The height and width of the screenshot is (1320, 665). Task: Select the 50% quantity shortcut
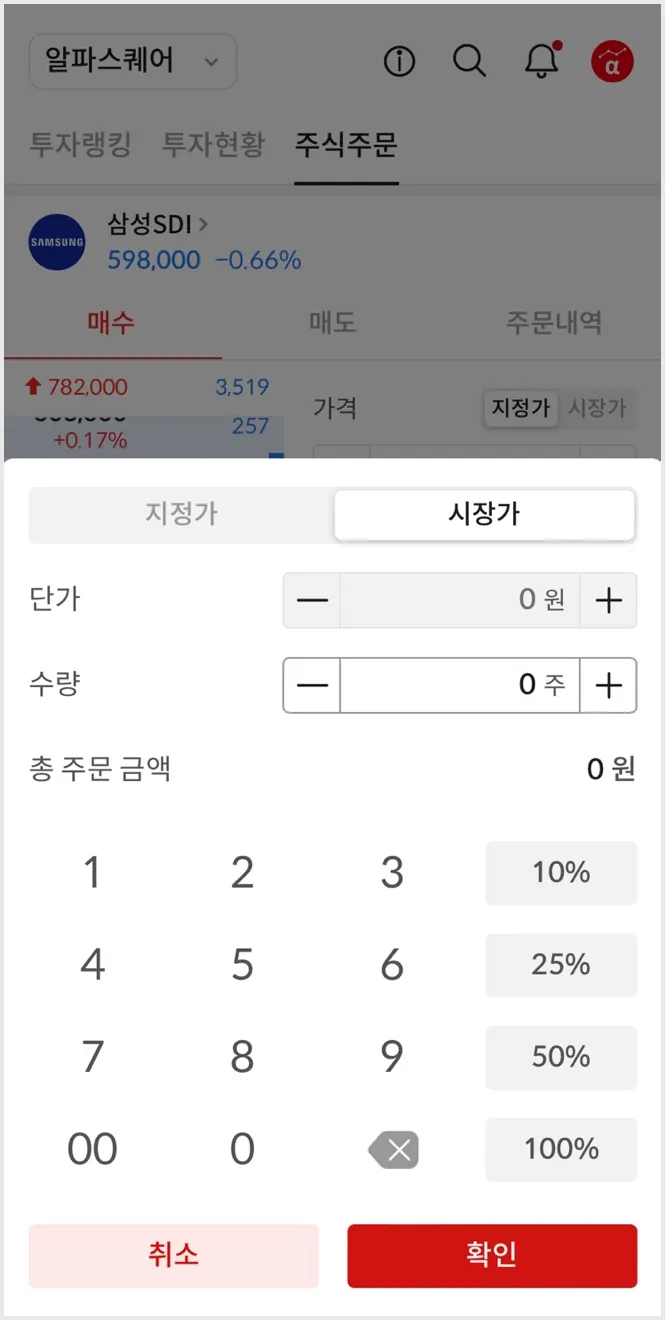pos(561,1057)
